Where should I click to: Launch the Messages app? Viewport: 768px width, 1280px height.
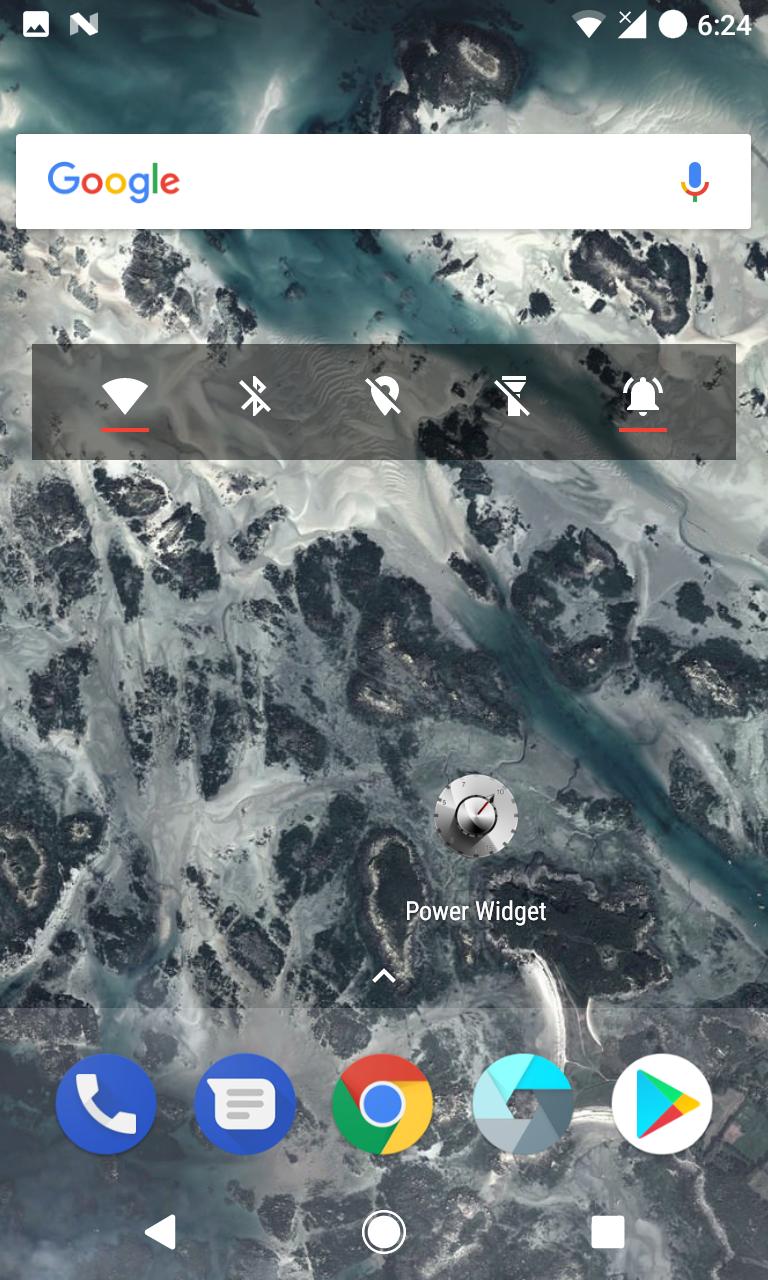click(x=244, y=1104)
